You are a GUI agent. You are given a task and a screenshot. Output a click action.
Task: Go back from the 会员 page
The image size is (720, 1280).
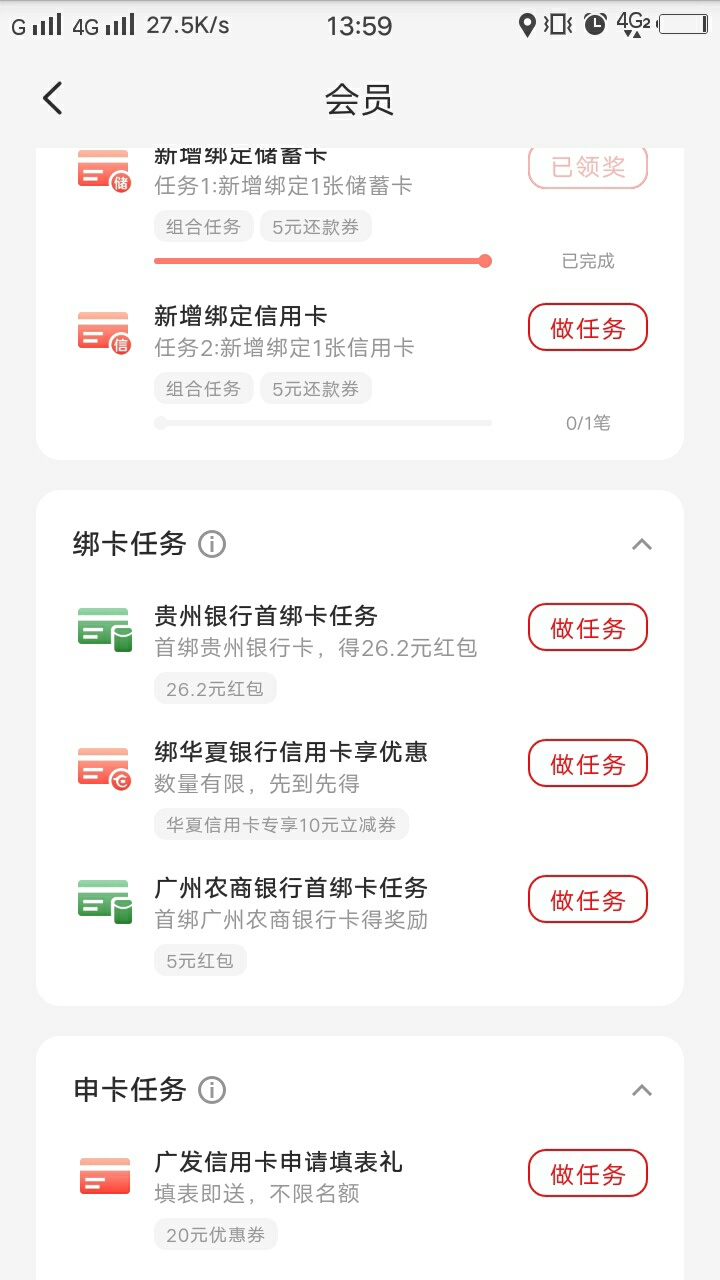pos(53,98)
